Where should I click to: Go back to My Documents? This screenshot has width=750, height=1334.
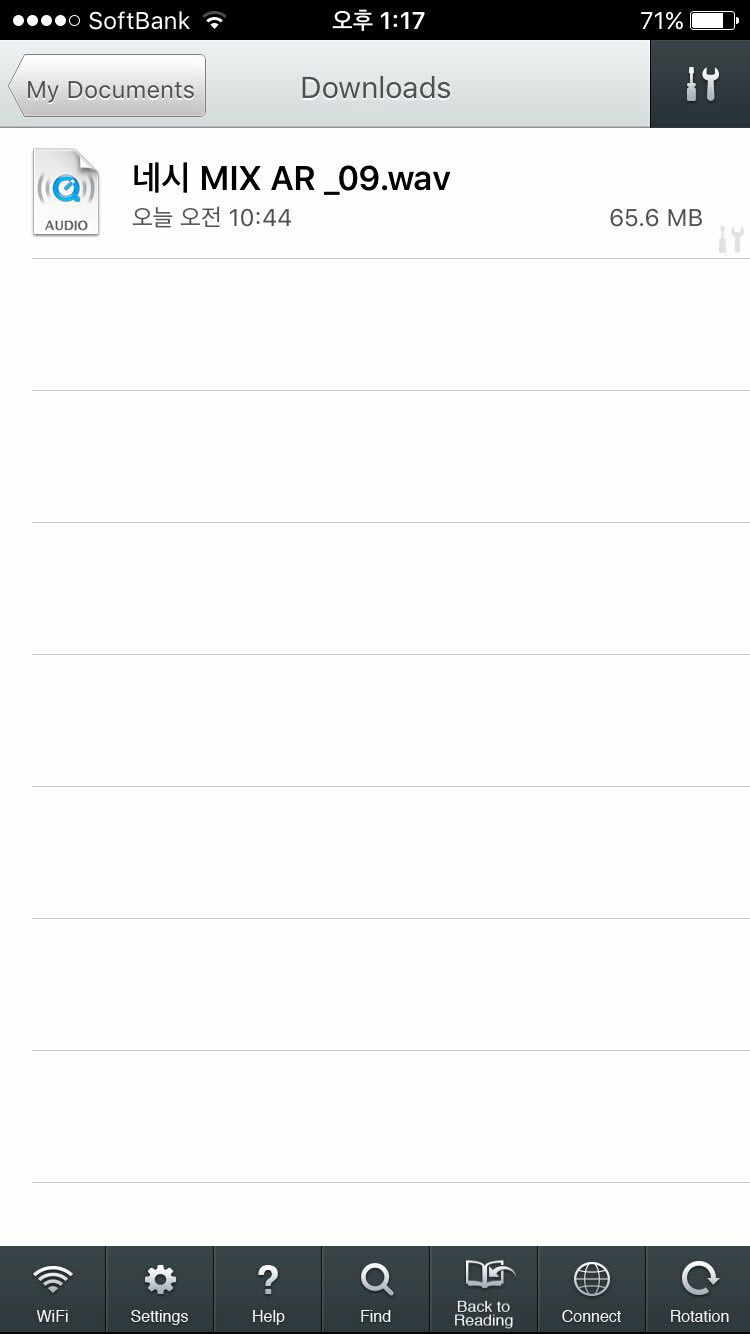point(108,87)
